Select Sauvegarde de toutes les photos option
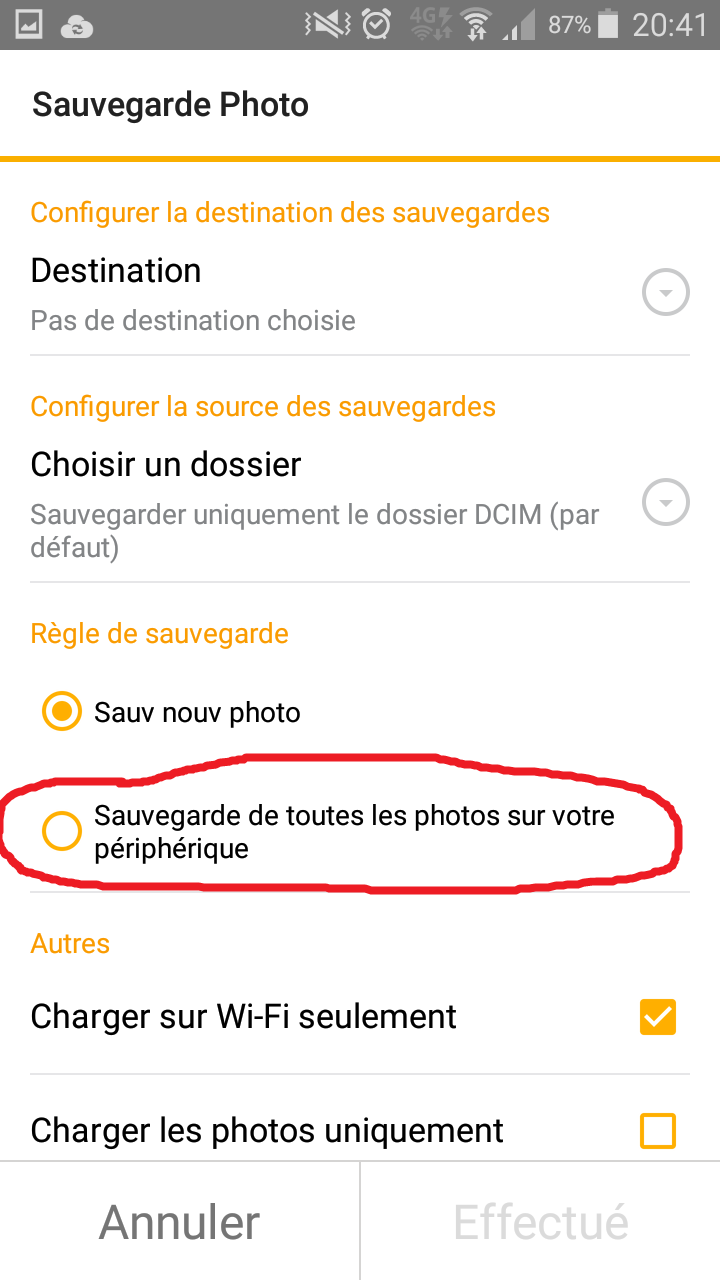This screenshot has height=1280, width=720. (62, 831)
